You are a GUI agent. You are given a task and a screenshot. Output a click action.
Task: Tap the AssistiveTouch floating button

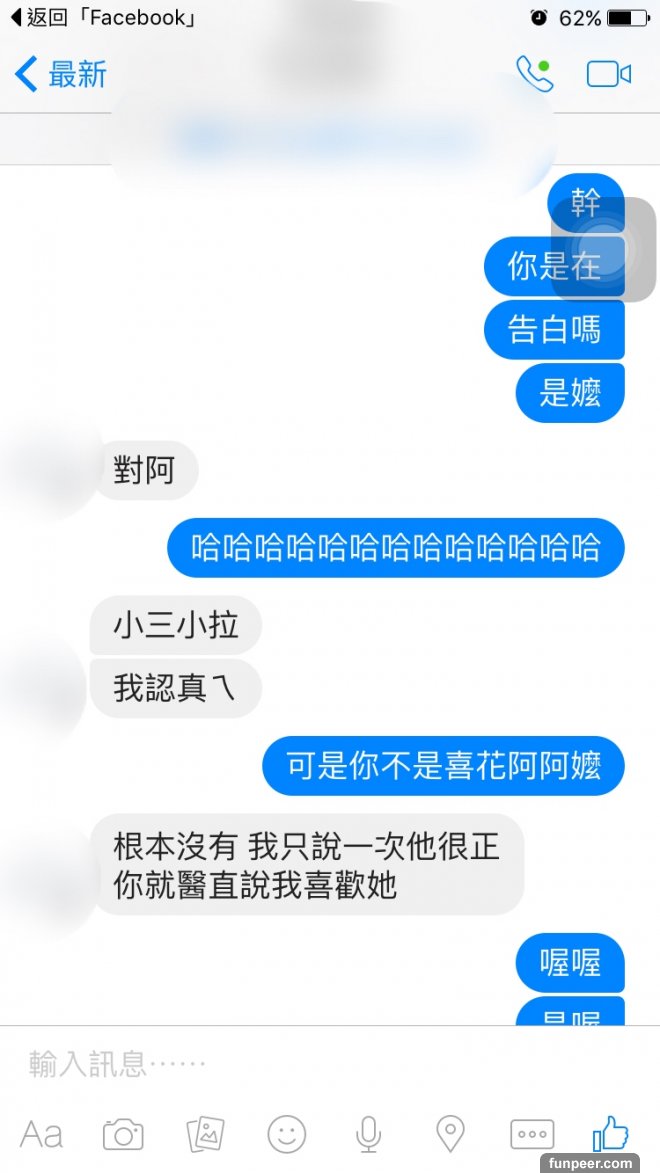(x=603, y=249)
